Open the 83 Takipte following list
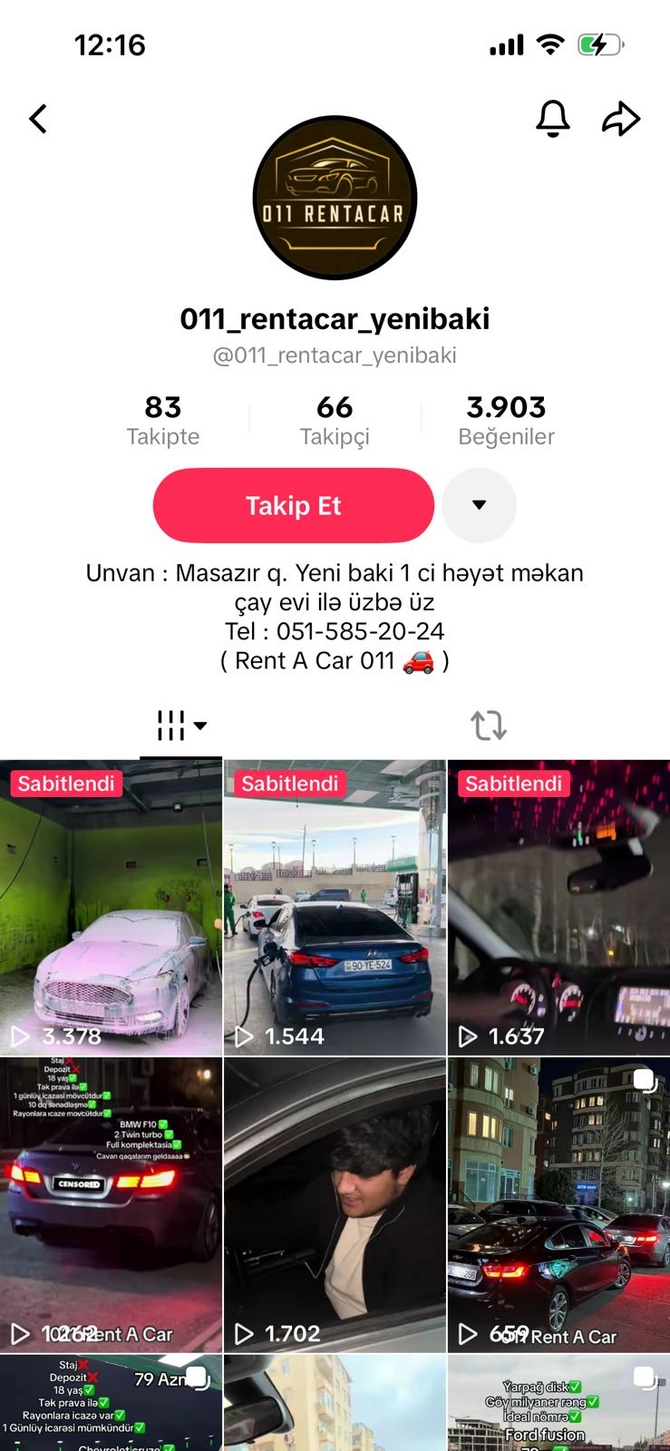Screen dimensions: 670x1451 [163, 420]
